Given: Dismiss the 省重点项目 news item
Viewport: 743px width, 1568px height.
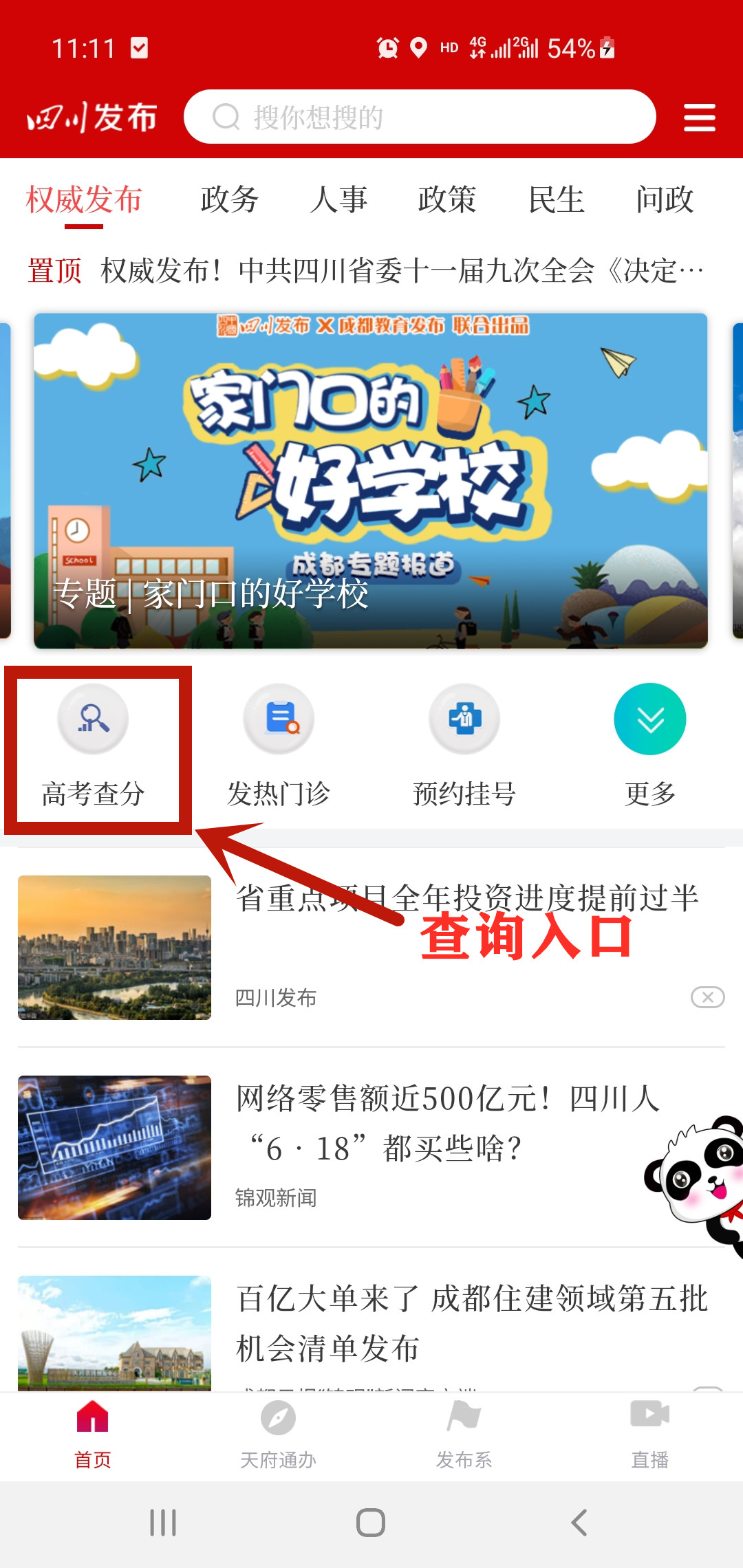Looking at the screenshot, I should click(x=707, y=997).
